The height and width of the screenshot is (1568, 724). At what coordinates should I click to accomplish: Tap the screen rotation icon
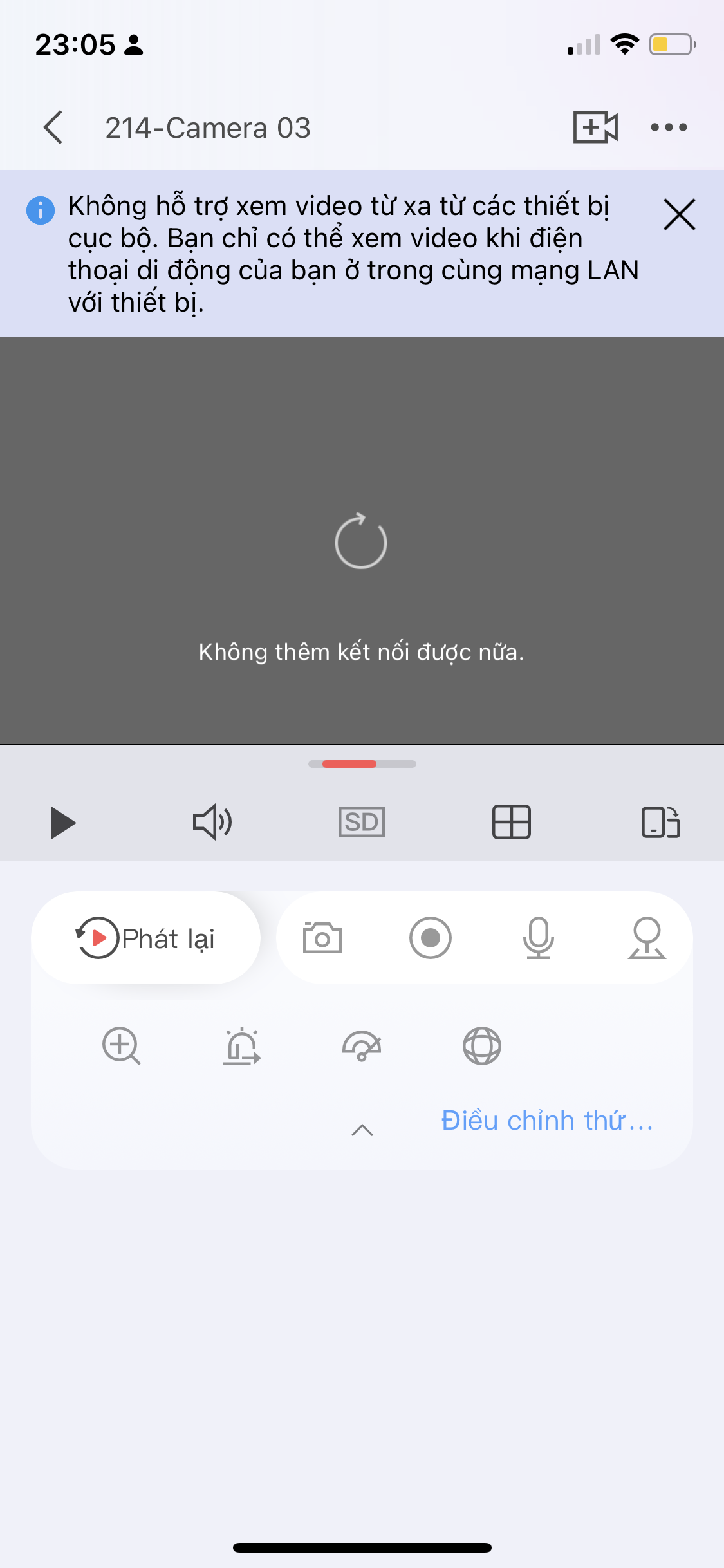tap(661, 822)
